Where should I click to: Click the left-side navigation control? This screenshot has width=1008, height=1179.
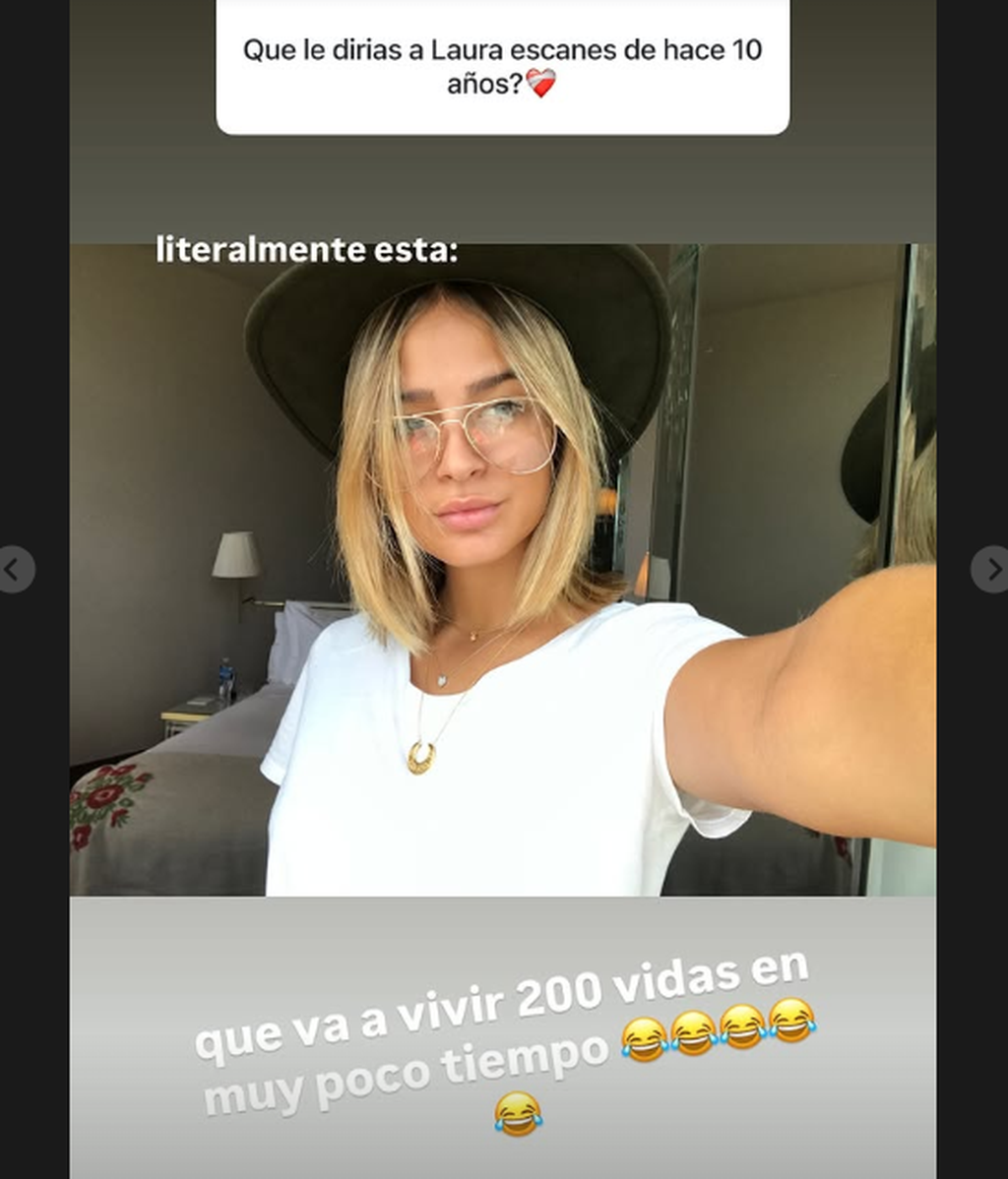(x=14, y=566)
